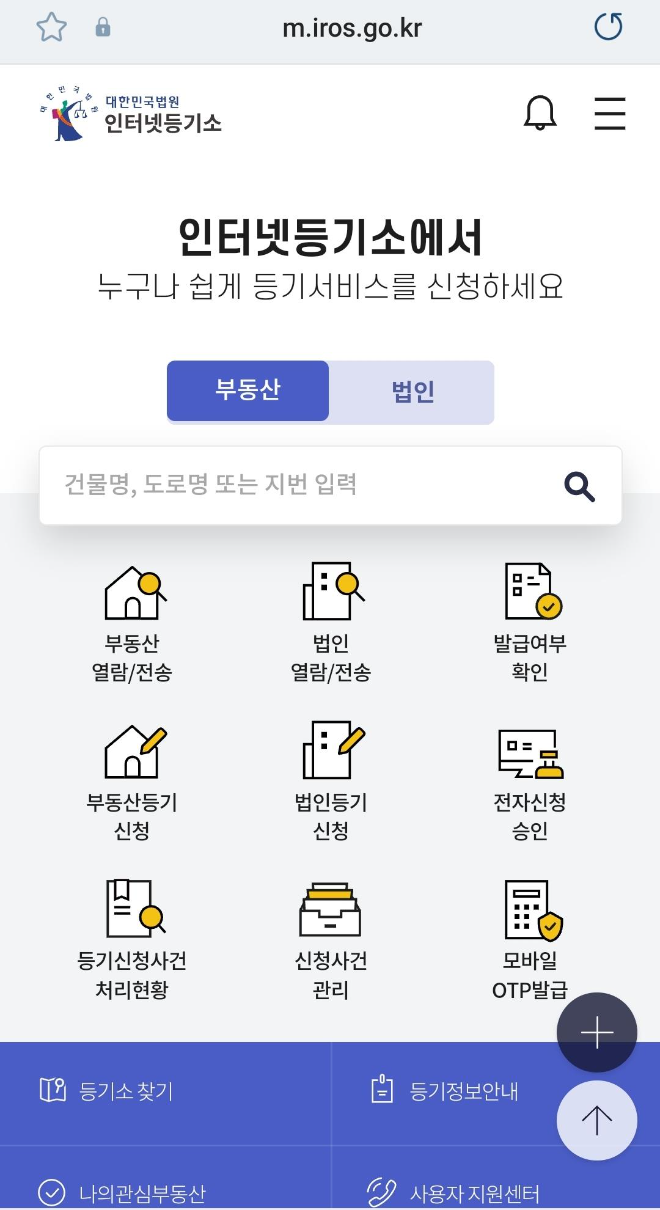Image resolution: width=660 pixels, height=1210 pixels.
Task: Open the notifications bell
Action: (540, 114)
